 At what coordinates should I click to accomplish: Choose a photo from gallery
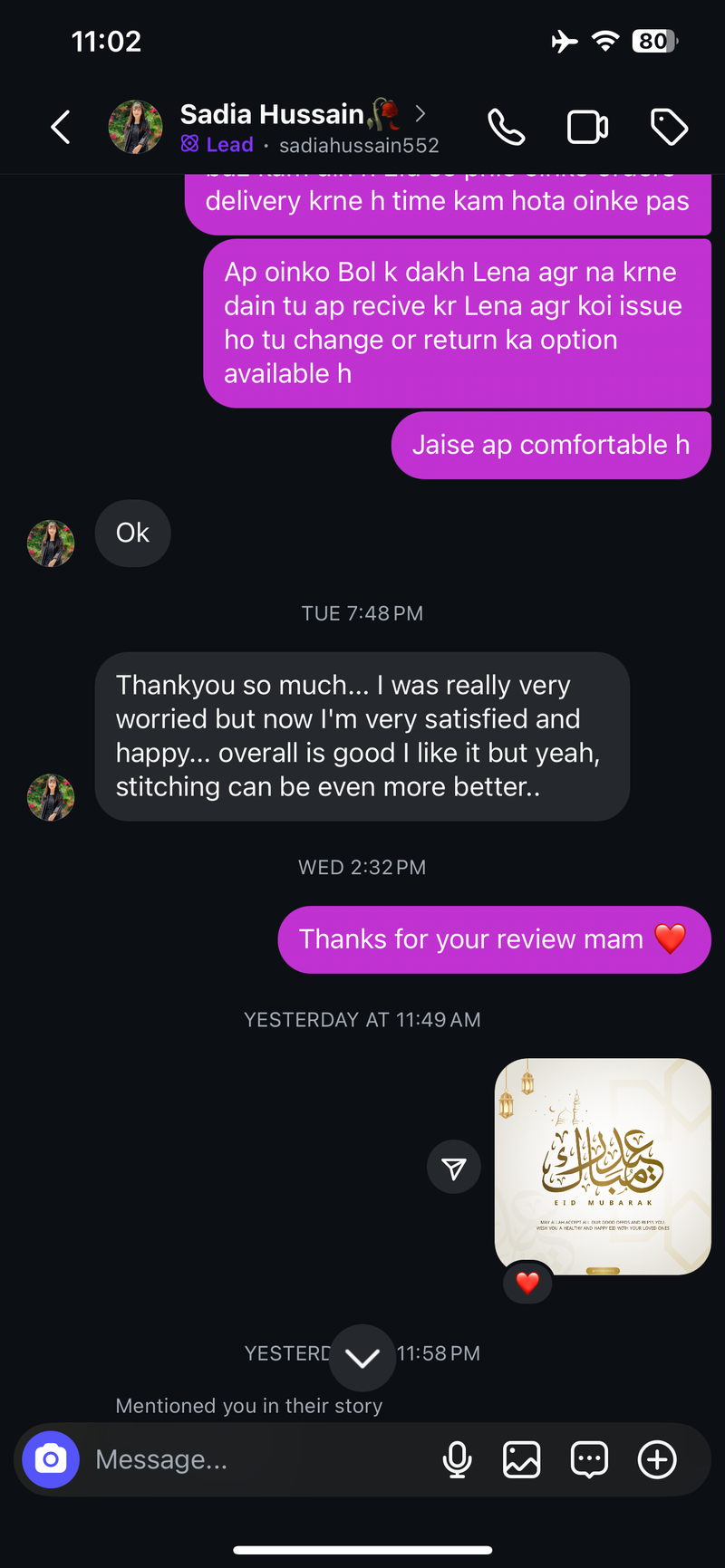click(522, 1459)
